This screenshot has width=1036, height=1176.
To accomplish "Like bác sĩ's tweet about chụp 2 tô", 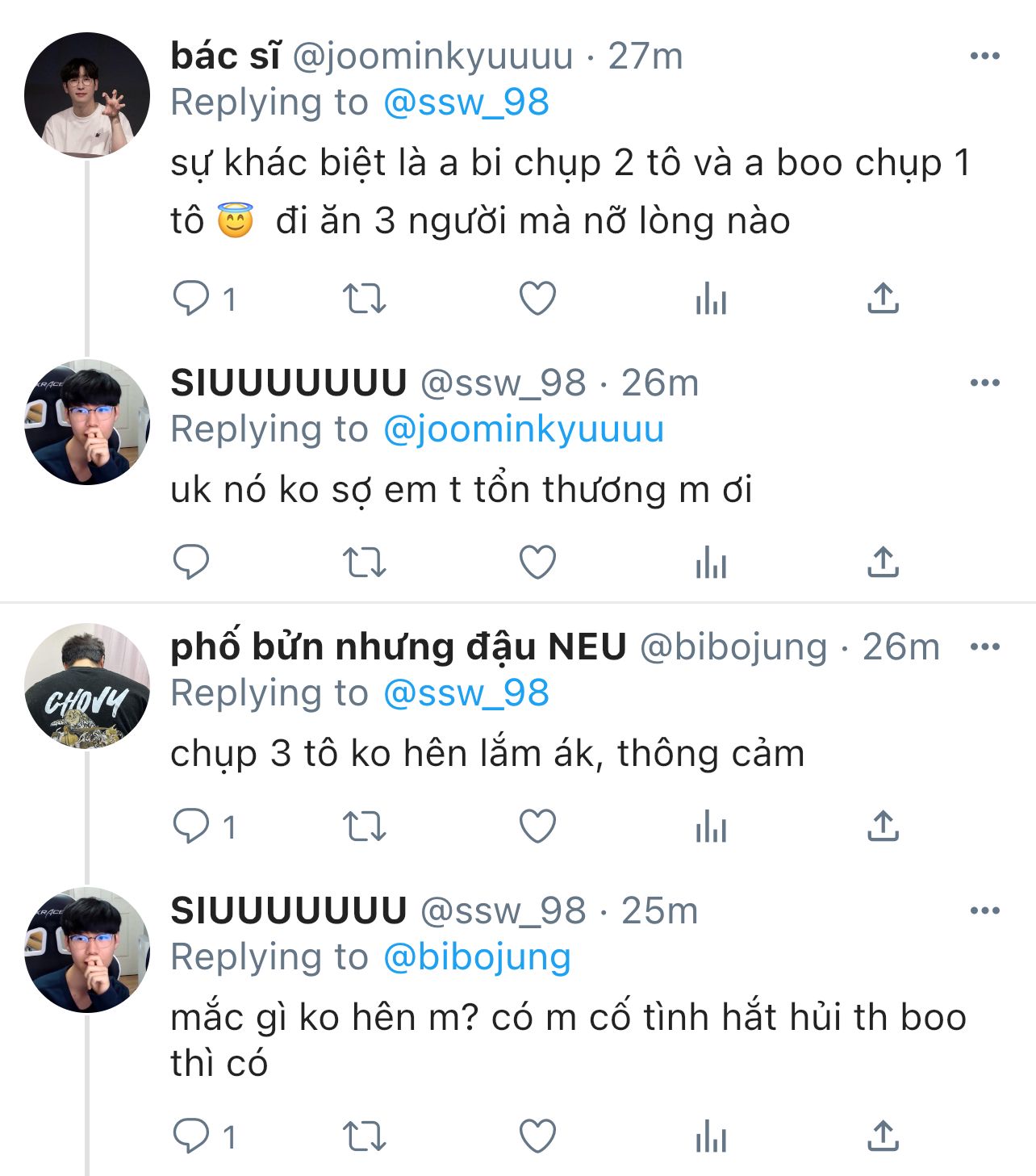I will 537,299.
